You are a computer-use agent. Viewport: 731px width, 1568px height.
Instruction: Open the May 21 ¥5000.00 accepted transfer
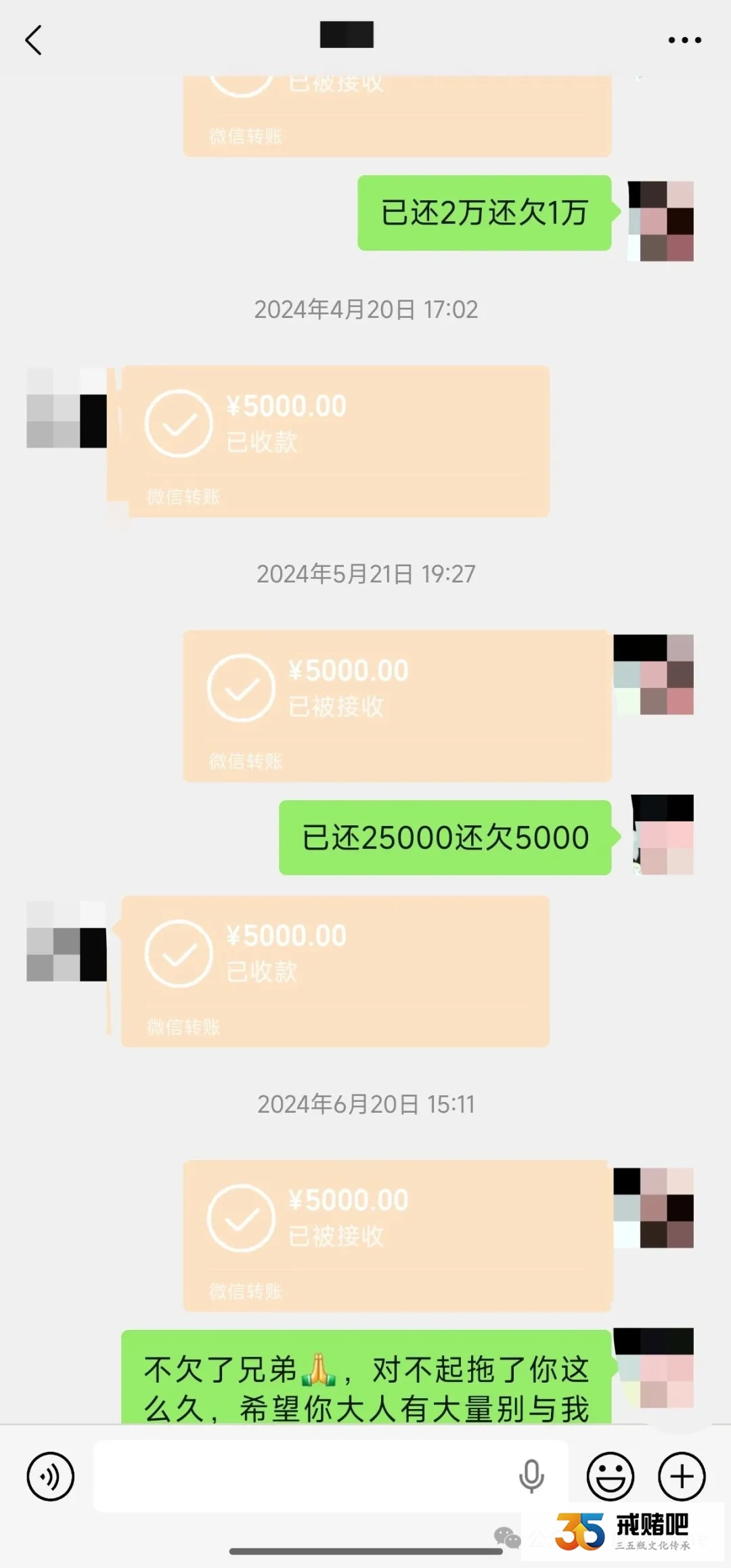click(396, 704)
